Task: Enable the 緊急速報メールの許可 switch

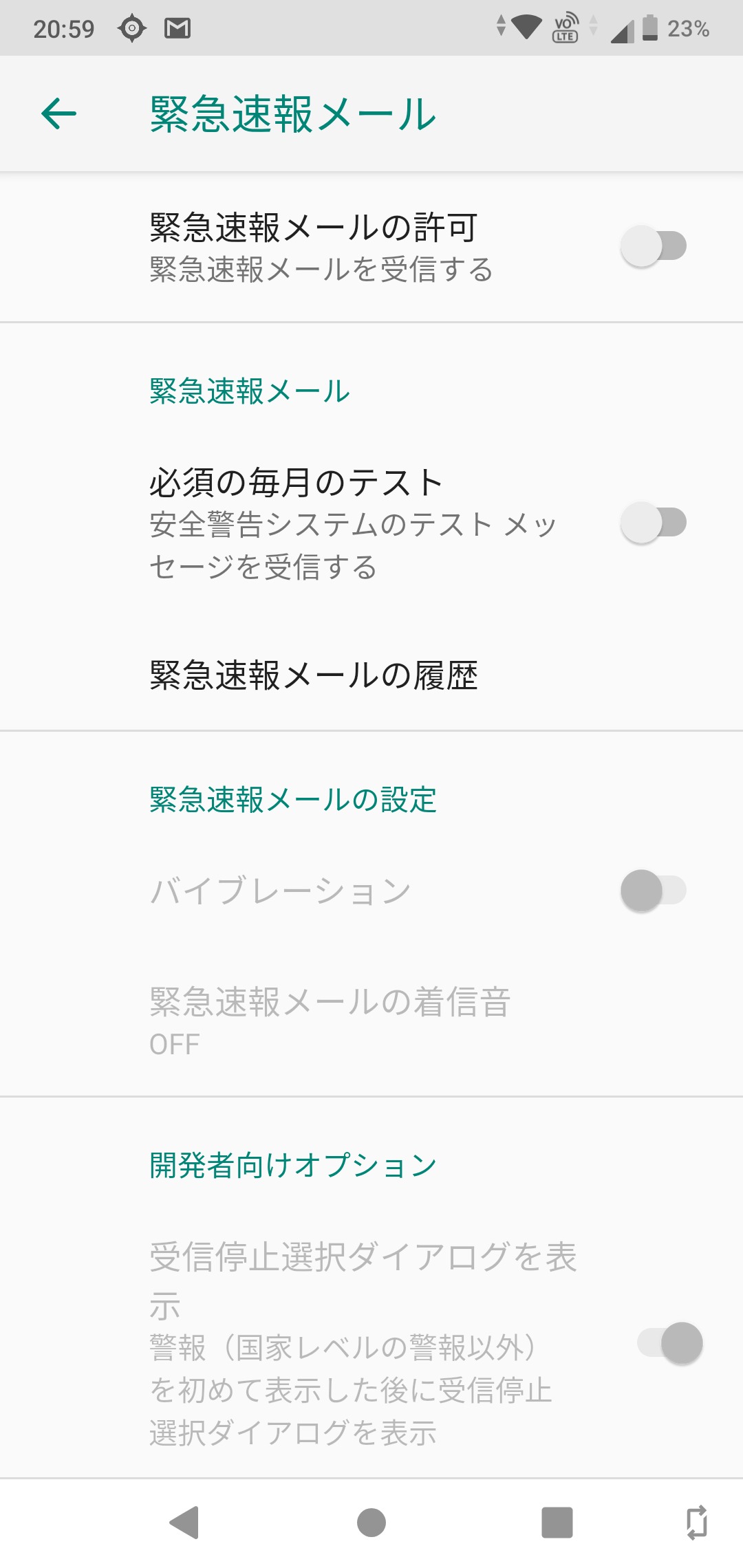Action: click(653, 246)
